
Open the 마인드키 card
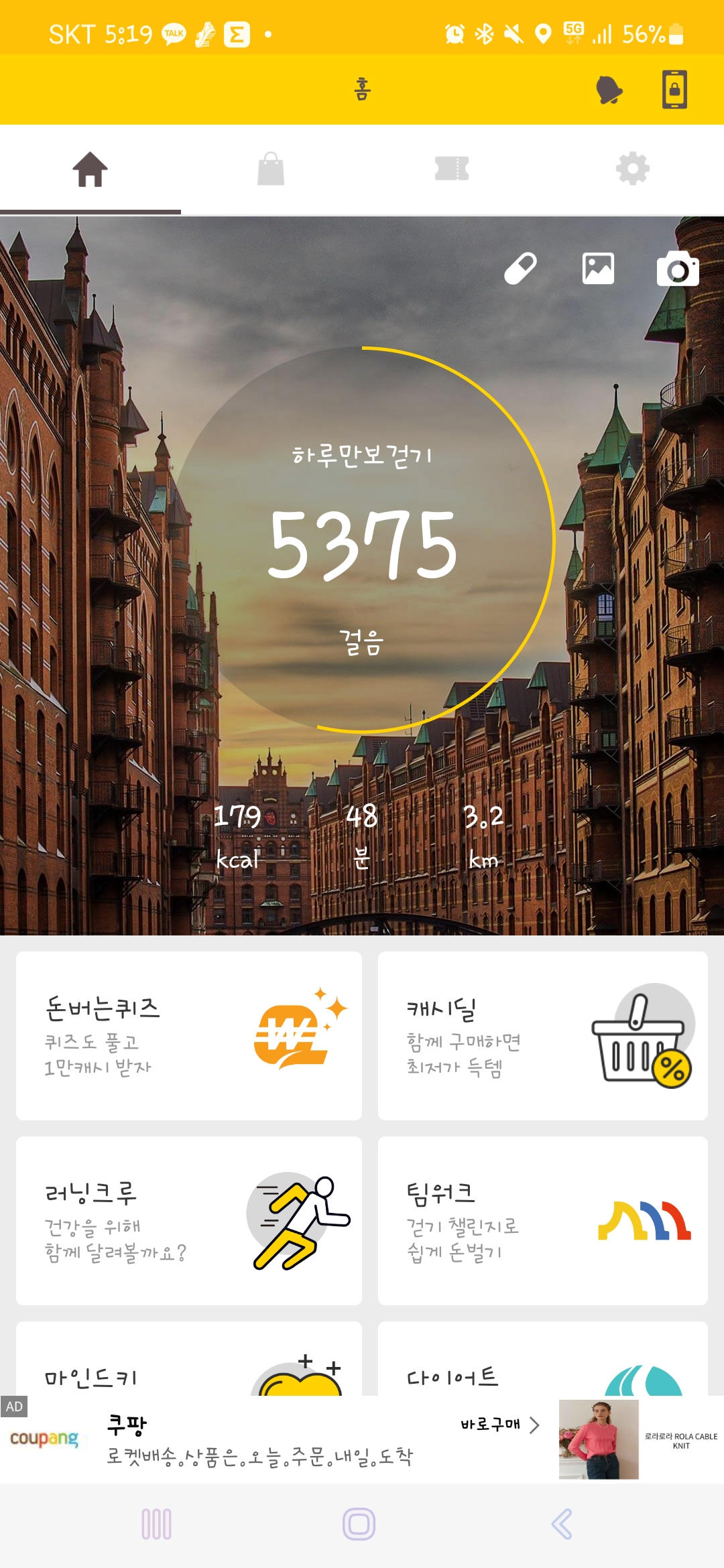(189, 1359)
